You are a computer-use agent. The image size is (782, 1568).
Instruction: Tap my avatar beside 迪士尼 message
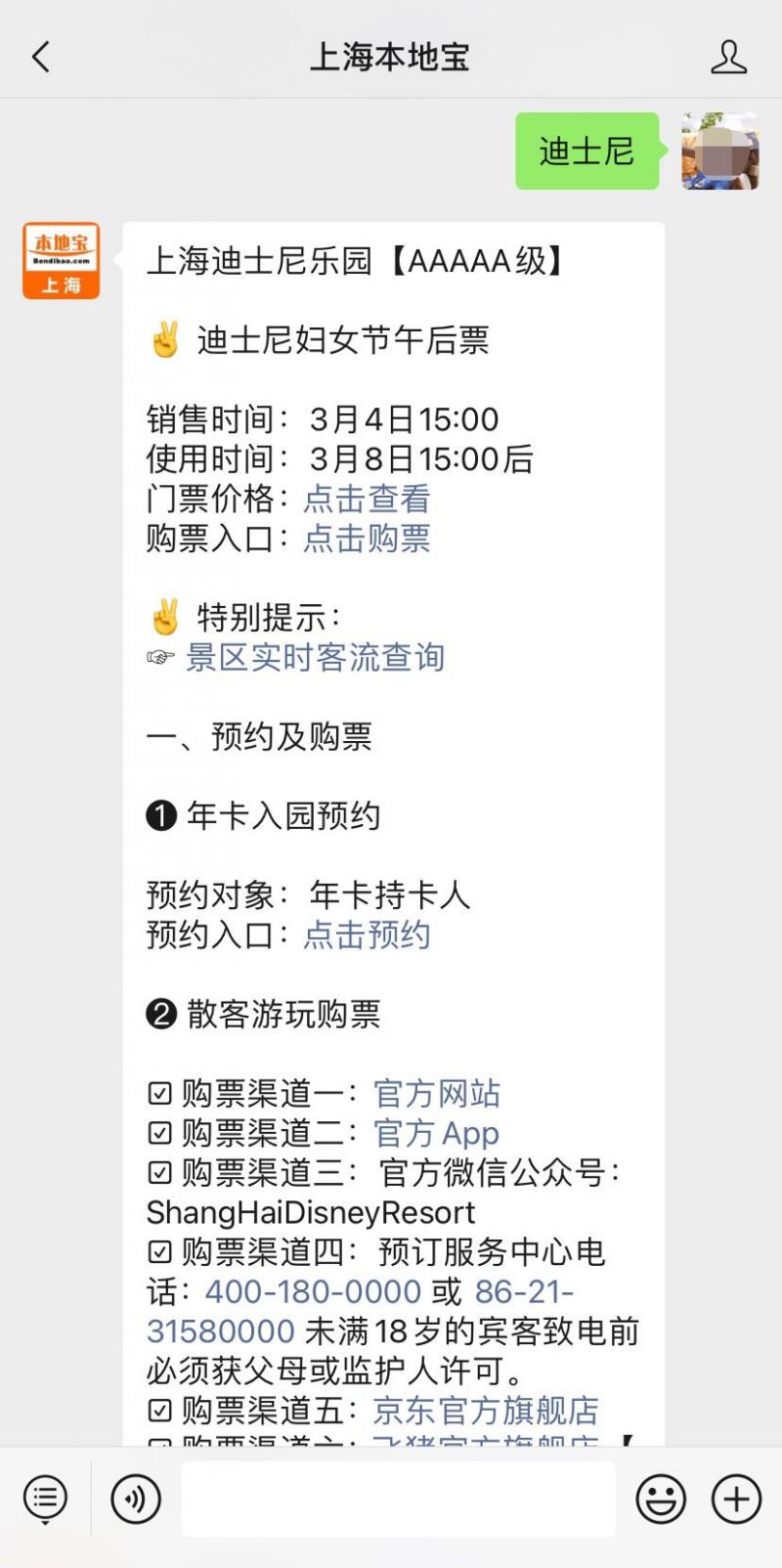(x=720, y=151)
